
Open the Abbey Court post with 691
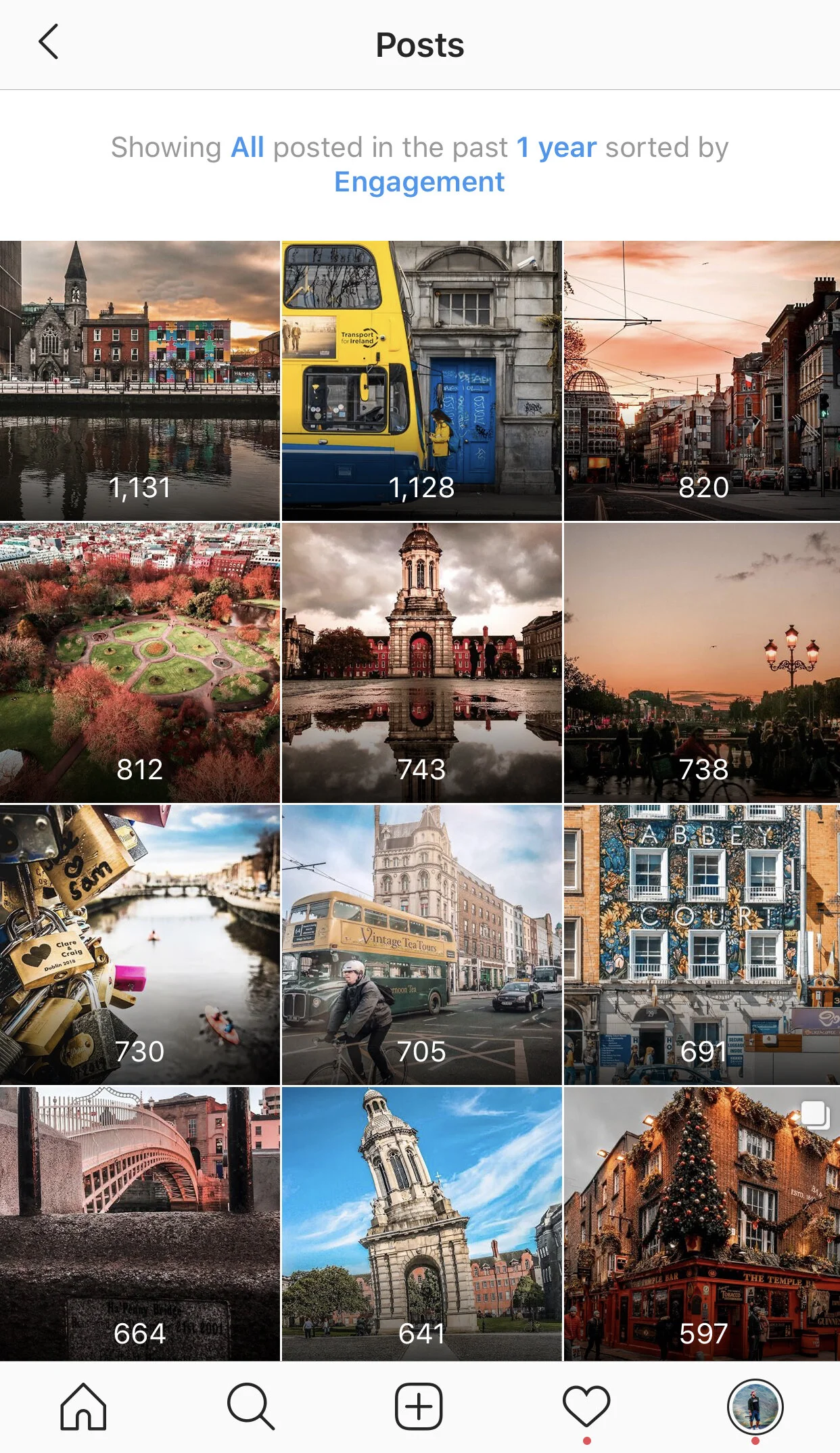click(x=702, y=944)
